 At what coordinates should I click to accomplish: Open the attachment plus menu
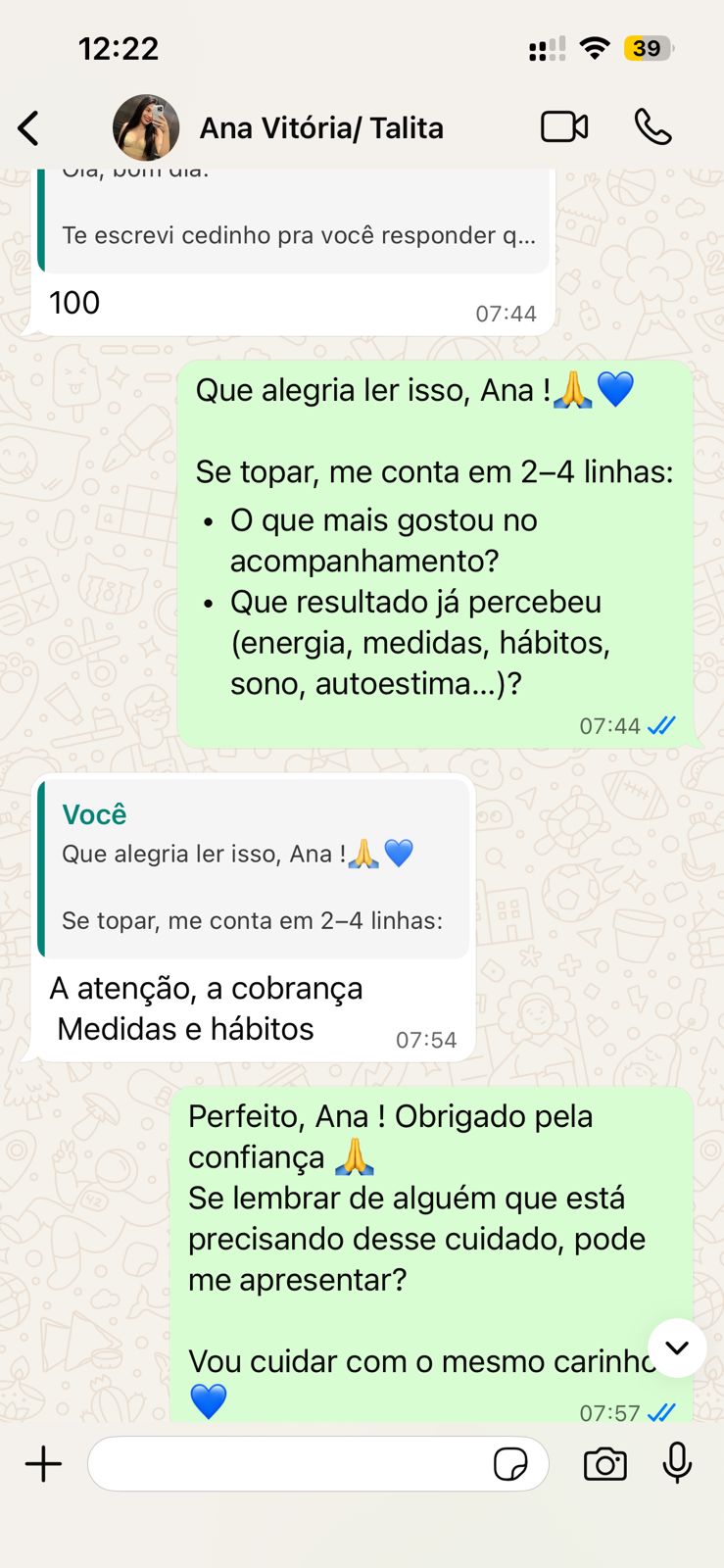(x=43, y=1464)
